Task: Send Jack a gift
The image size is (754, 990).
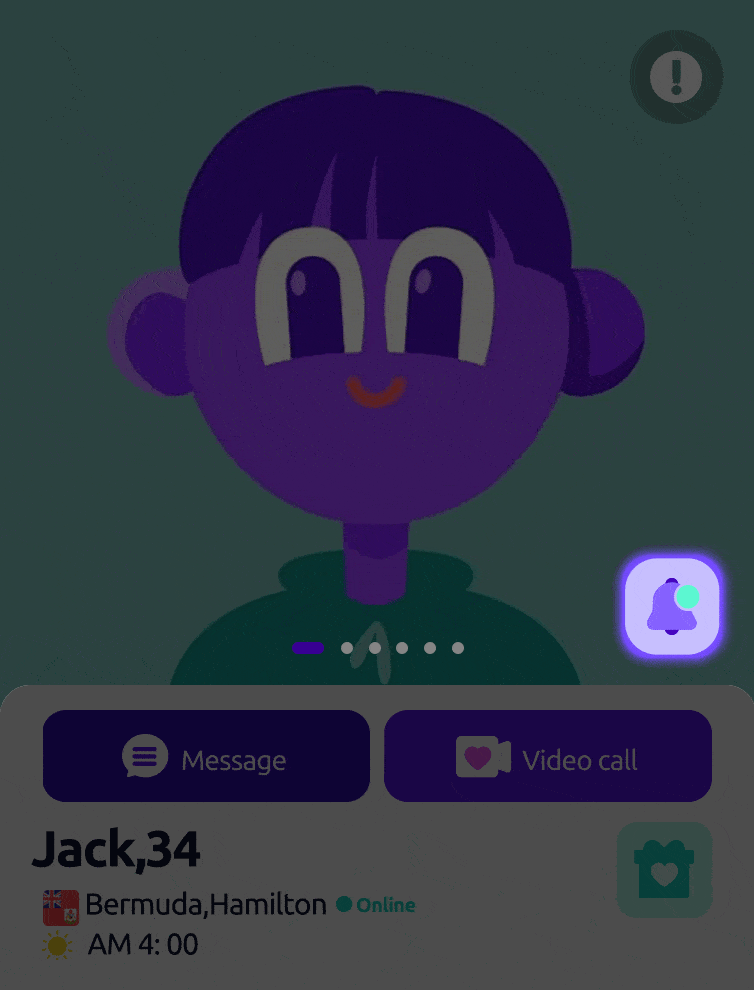Action: click(x=664, y=870)
